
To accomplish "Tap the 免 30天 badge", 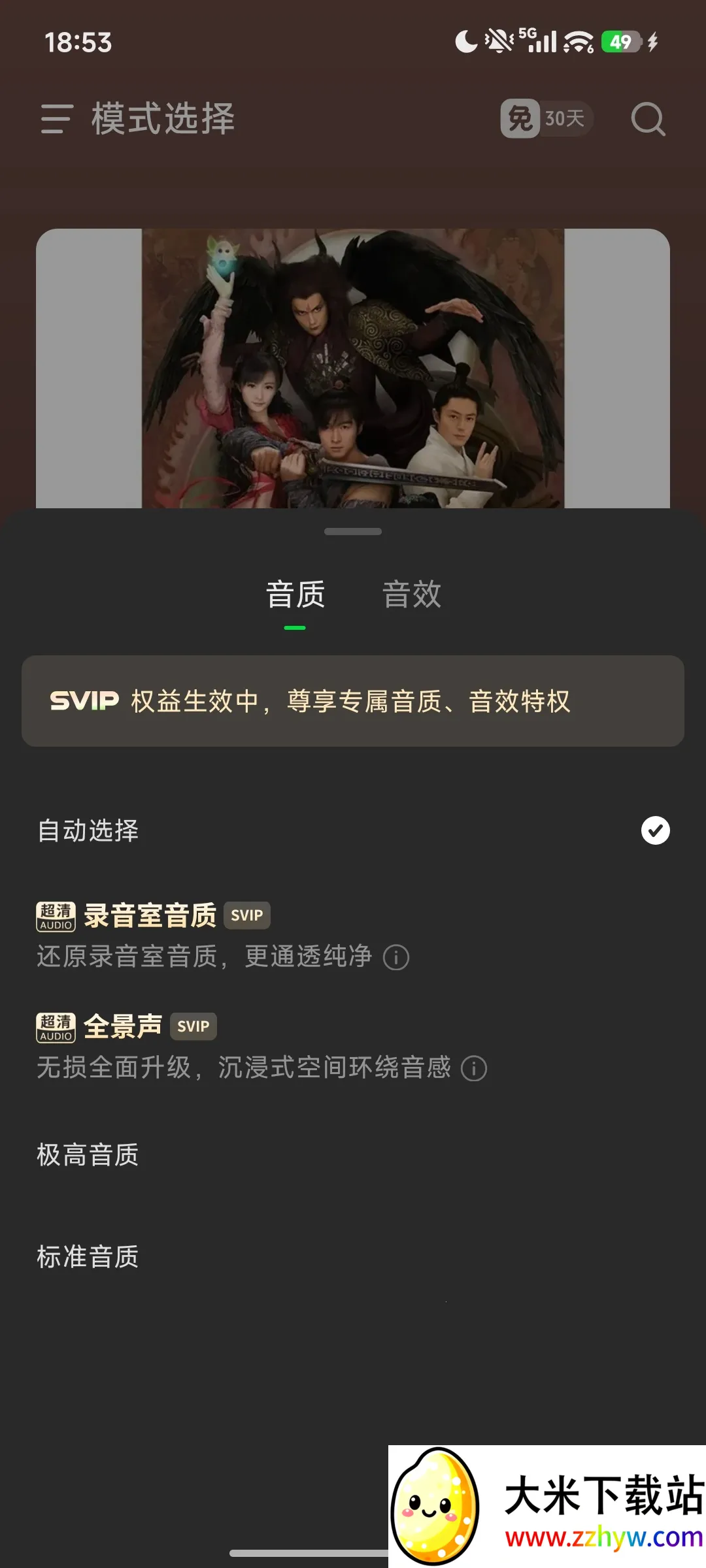I will coord(546,119).
